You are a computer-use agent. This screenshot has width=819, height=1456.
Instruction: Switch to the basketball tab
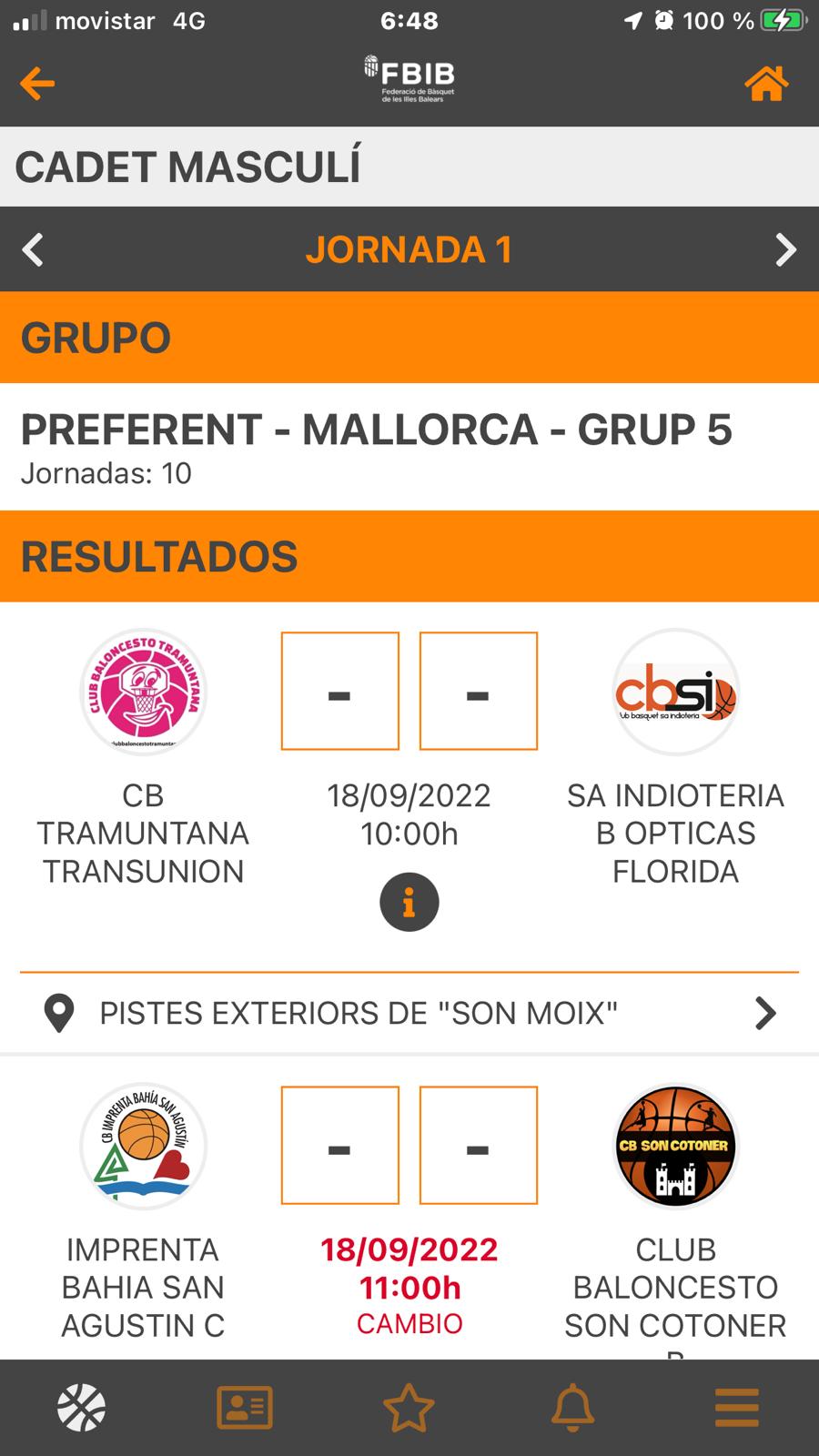82,1408
